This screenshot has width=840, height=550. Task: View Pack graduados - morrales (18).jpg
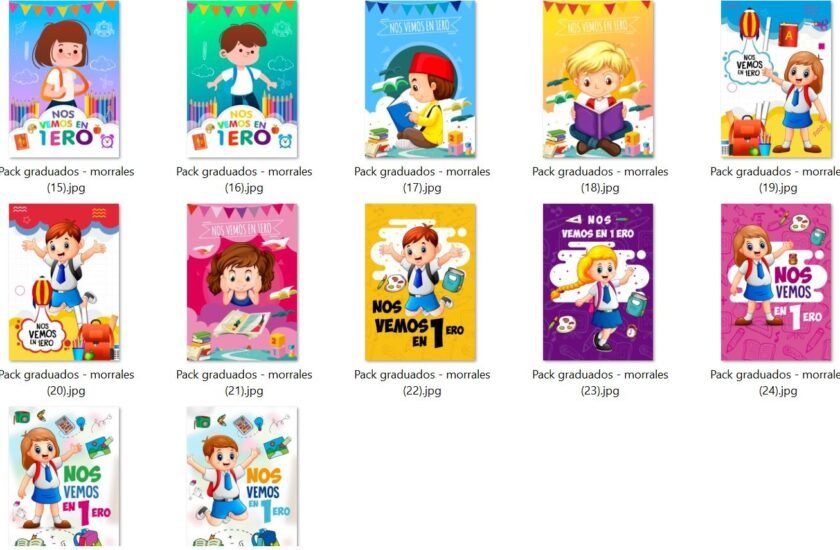click(598, 80)
